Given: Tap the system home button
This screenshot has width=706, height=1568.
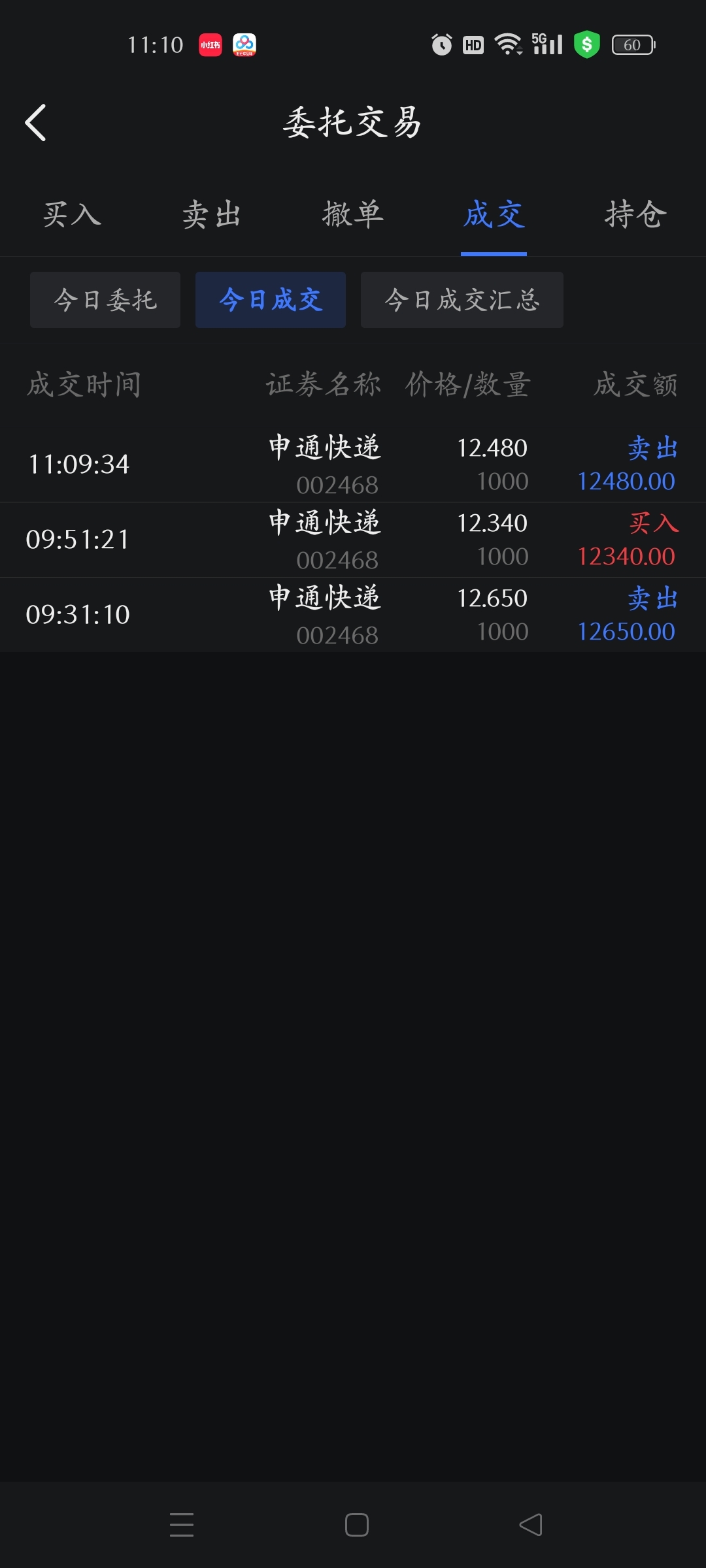Looking at the screenshot, I should point(357,1525).
